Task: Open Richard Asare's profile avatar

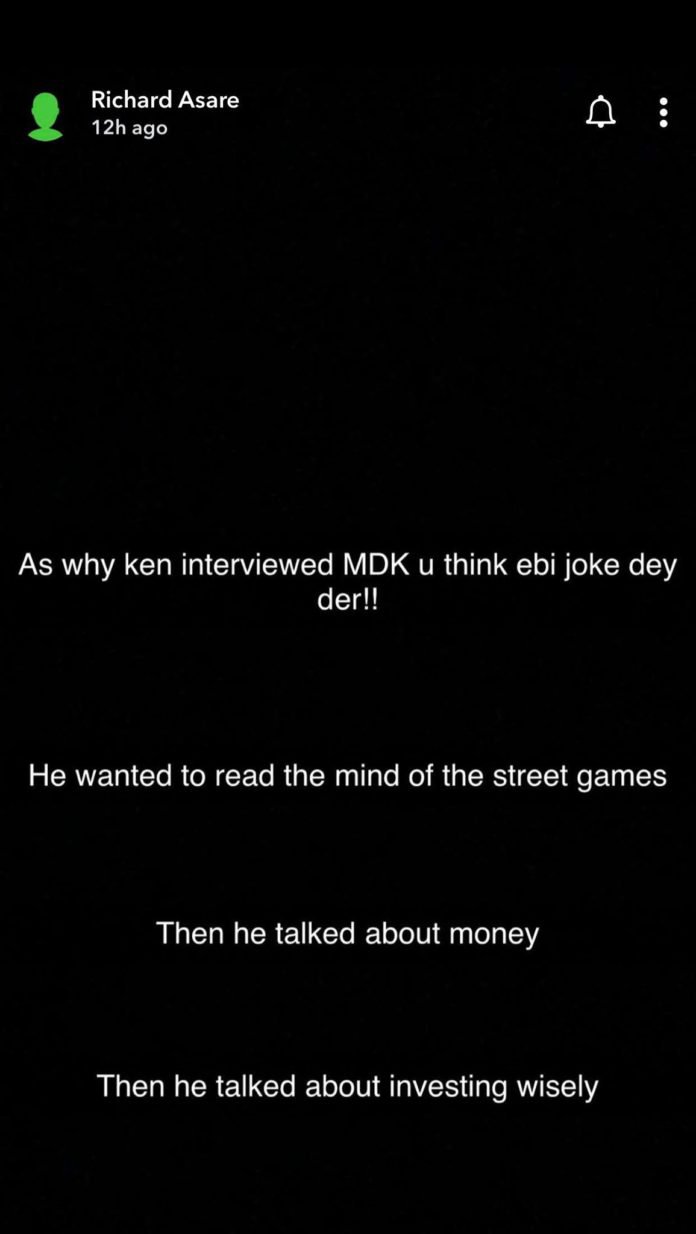Action: [x=45, y=116]
